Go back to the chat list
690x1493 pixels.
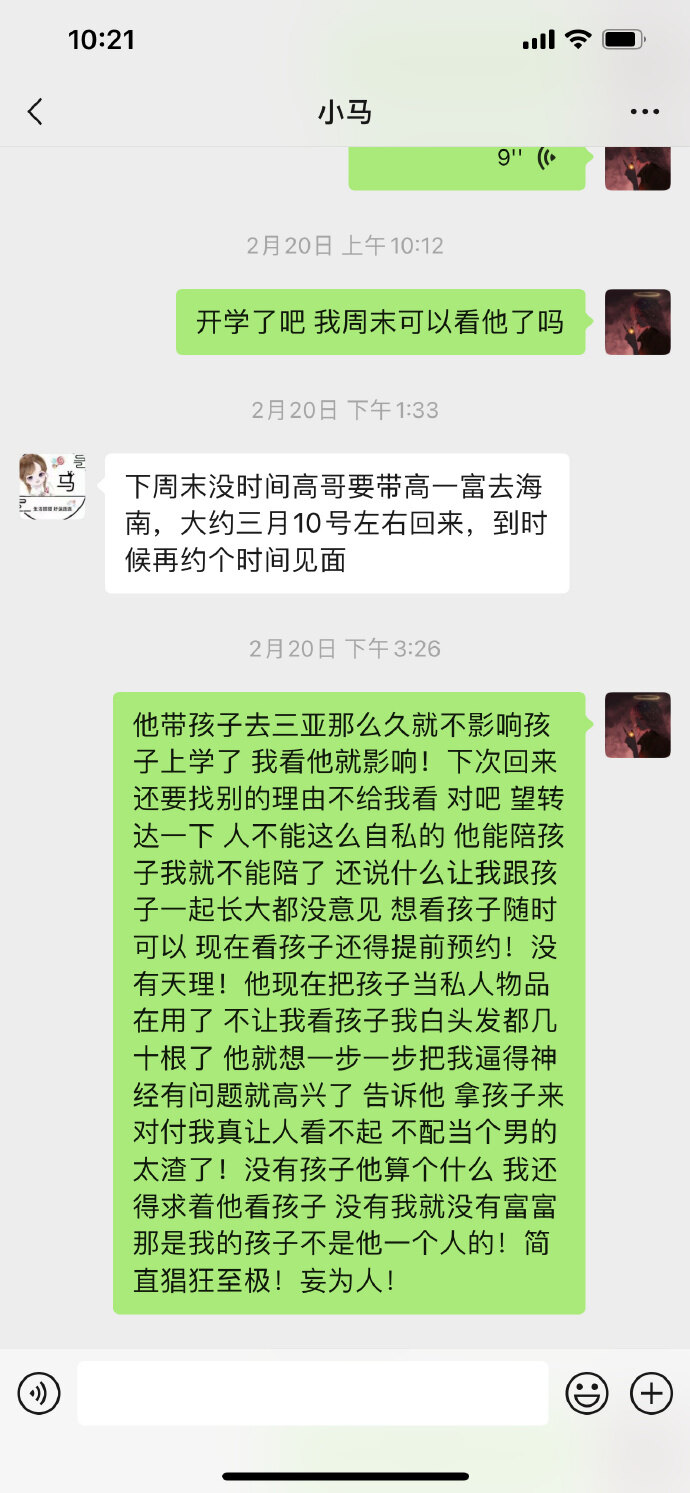(x=35, y=112)
